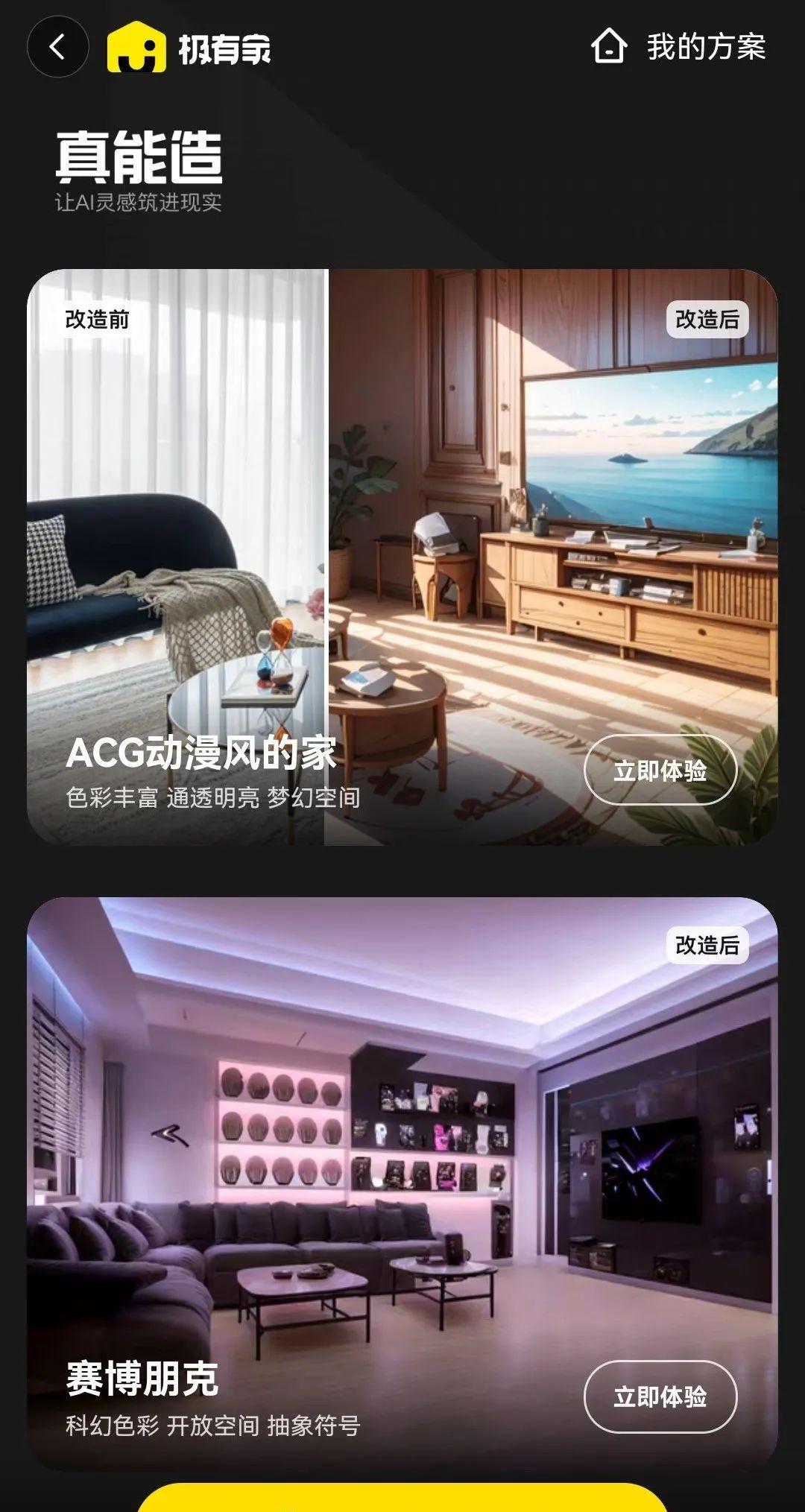
Task: Go back using the top-left arrow
Action: click(x=57, y=46)
